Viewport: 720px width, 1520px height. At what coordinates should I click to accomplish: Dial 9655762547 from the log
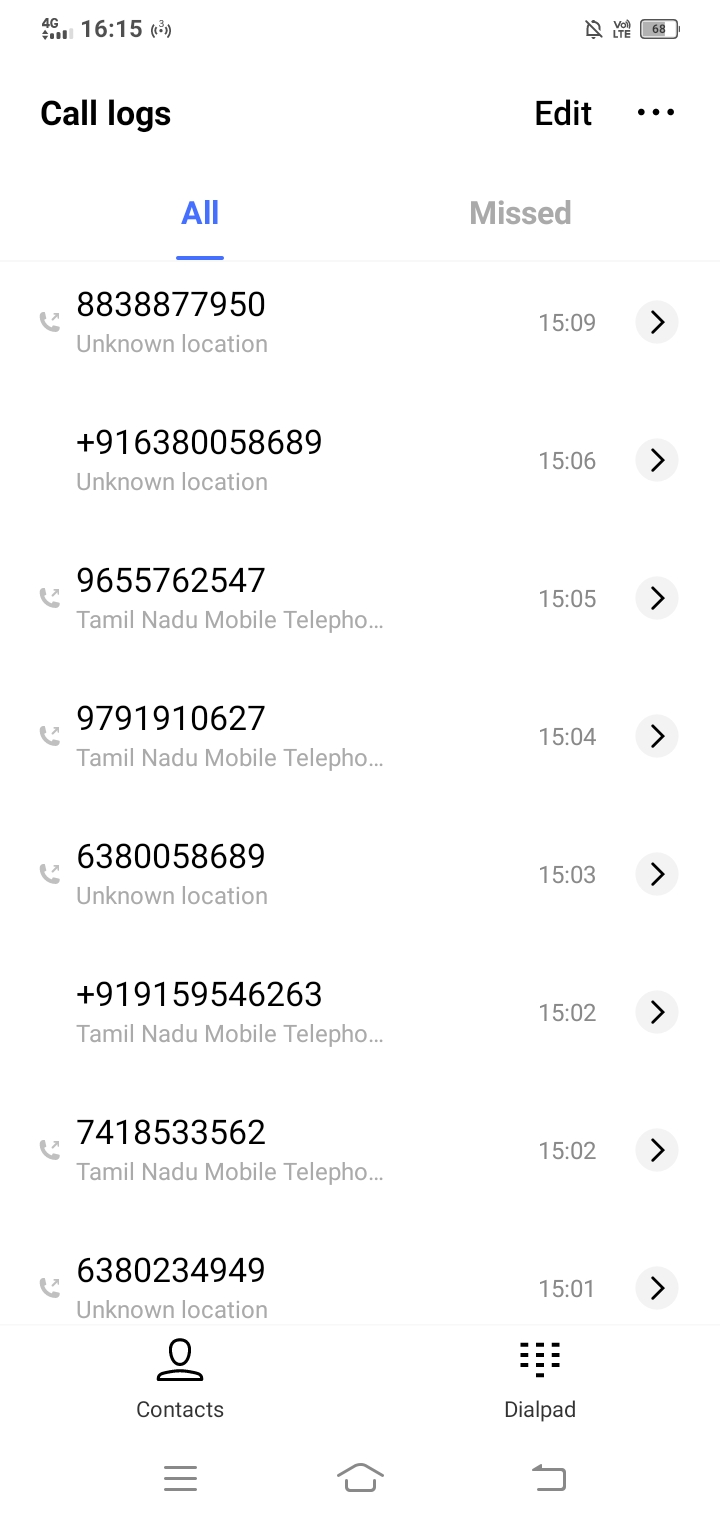tap(320, 598)
